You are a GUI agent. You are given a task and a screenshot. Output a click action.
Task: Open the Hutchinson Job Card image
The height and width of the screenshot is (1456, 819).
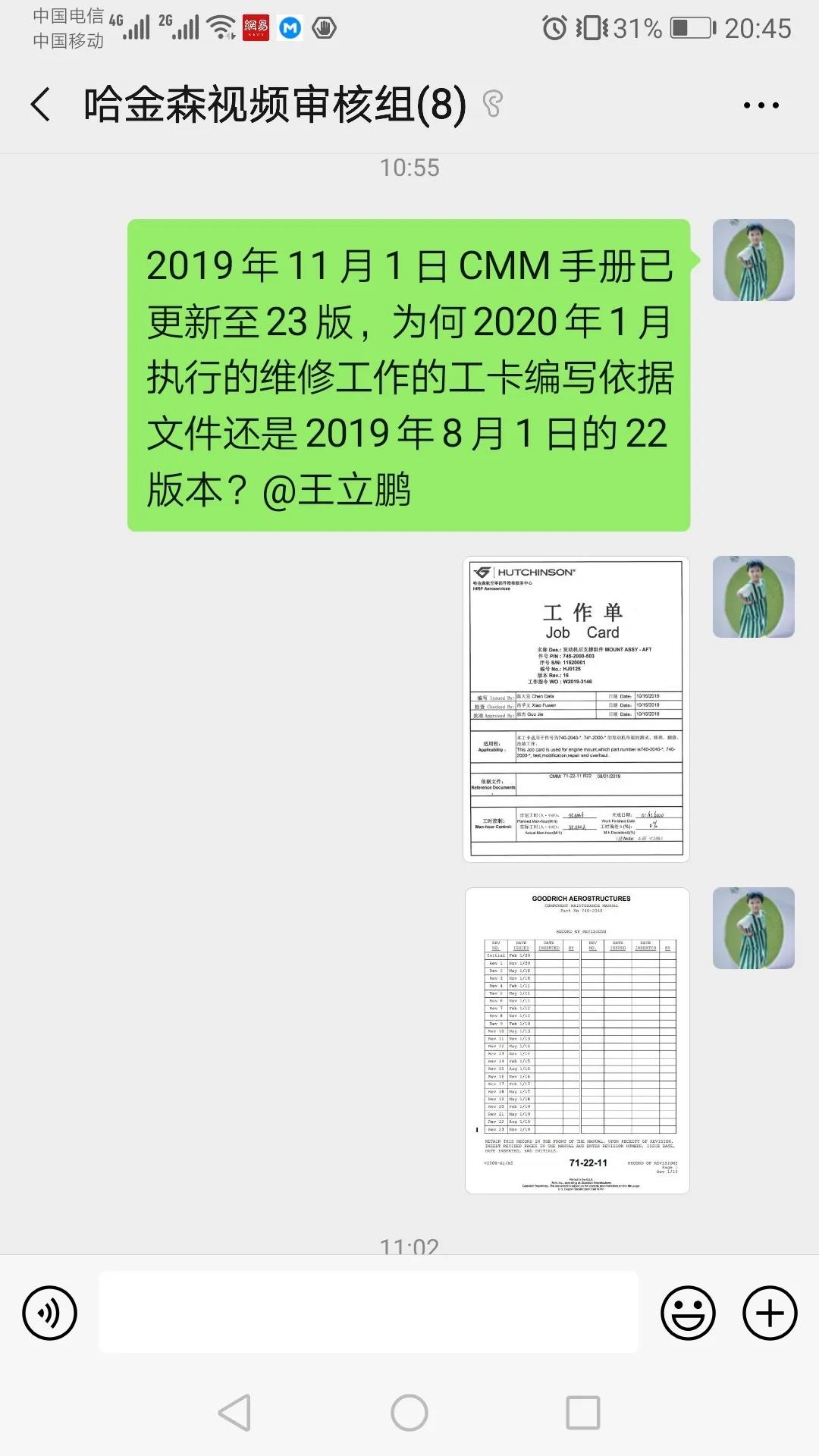click(x=576, y=709)
